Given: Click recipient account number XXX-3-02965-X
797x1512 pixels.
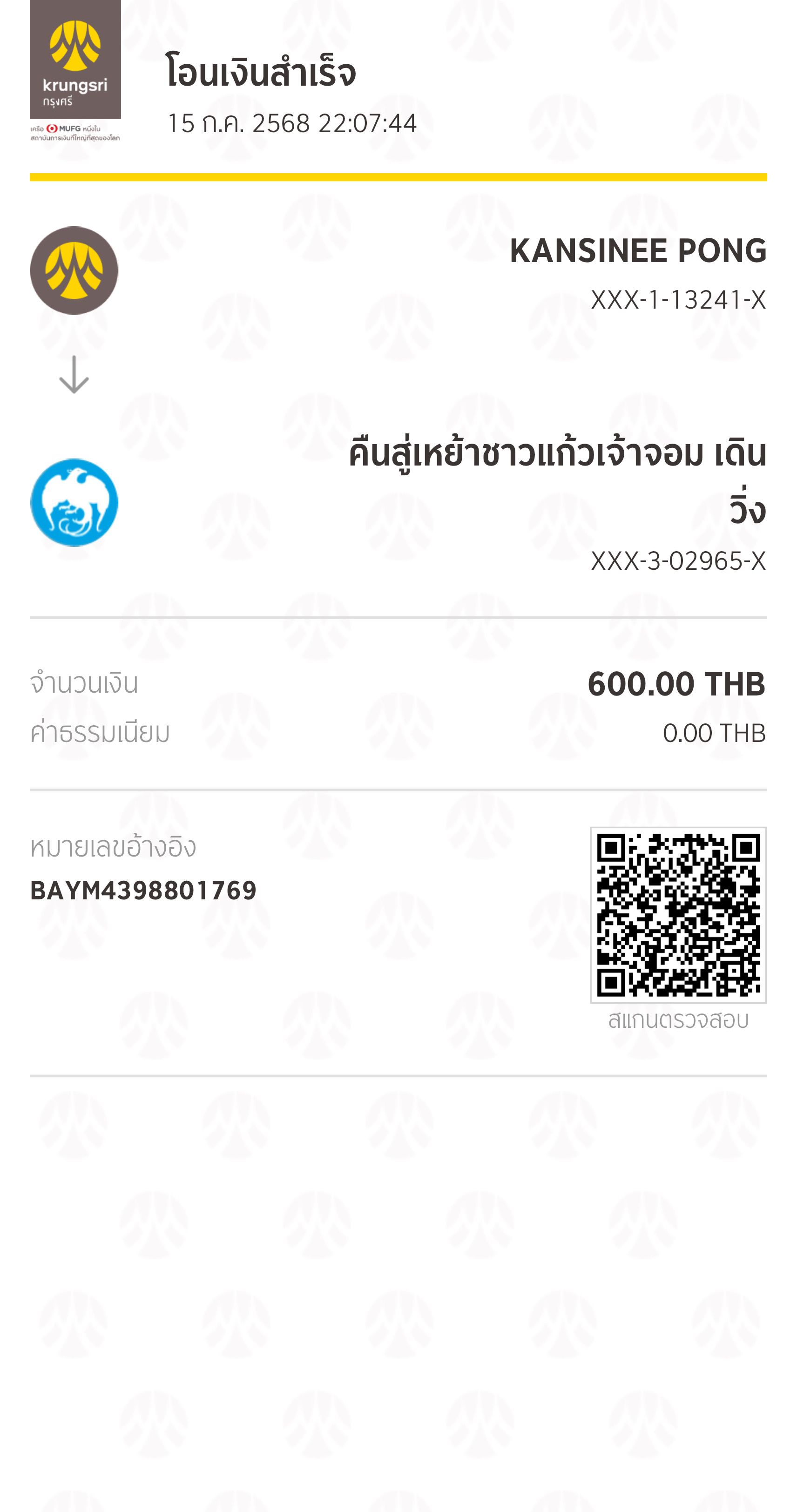Looking at the screenshot, I should 678,562.
